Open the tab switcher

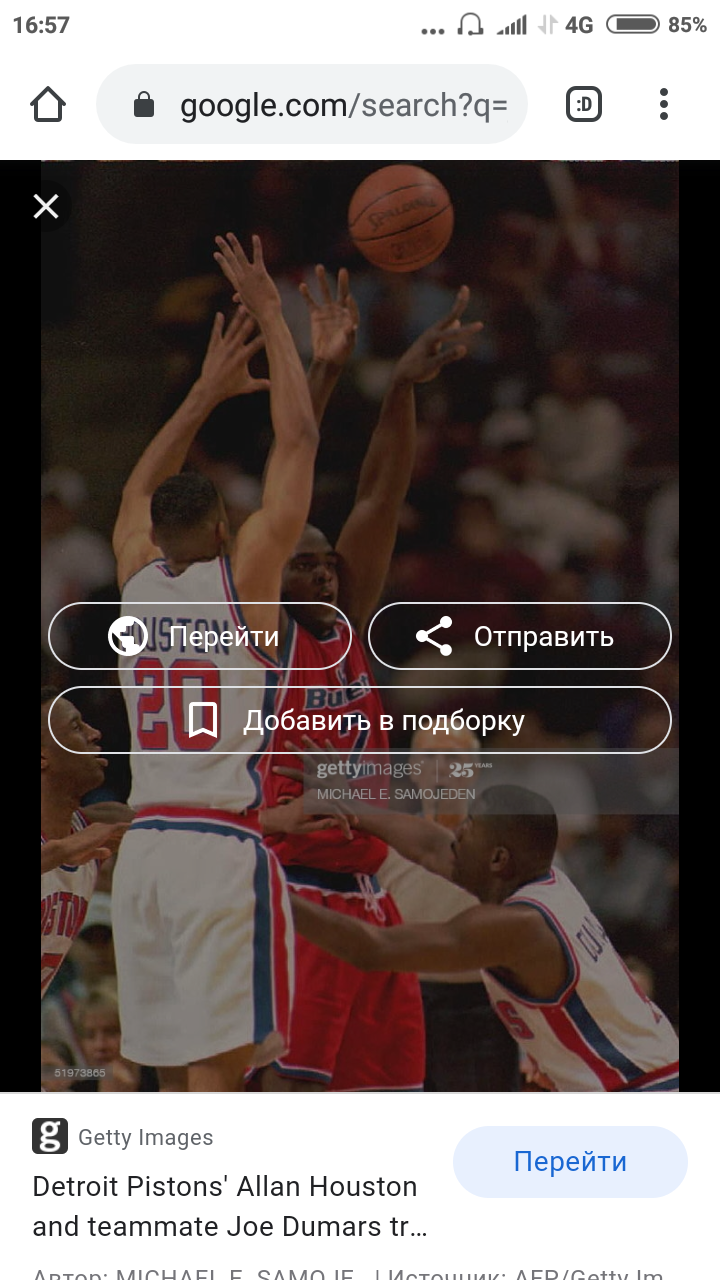(x=584, y=104)
